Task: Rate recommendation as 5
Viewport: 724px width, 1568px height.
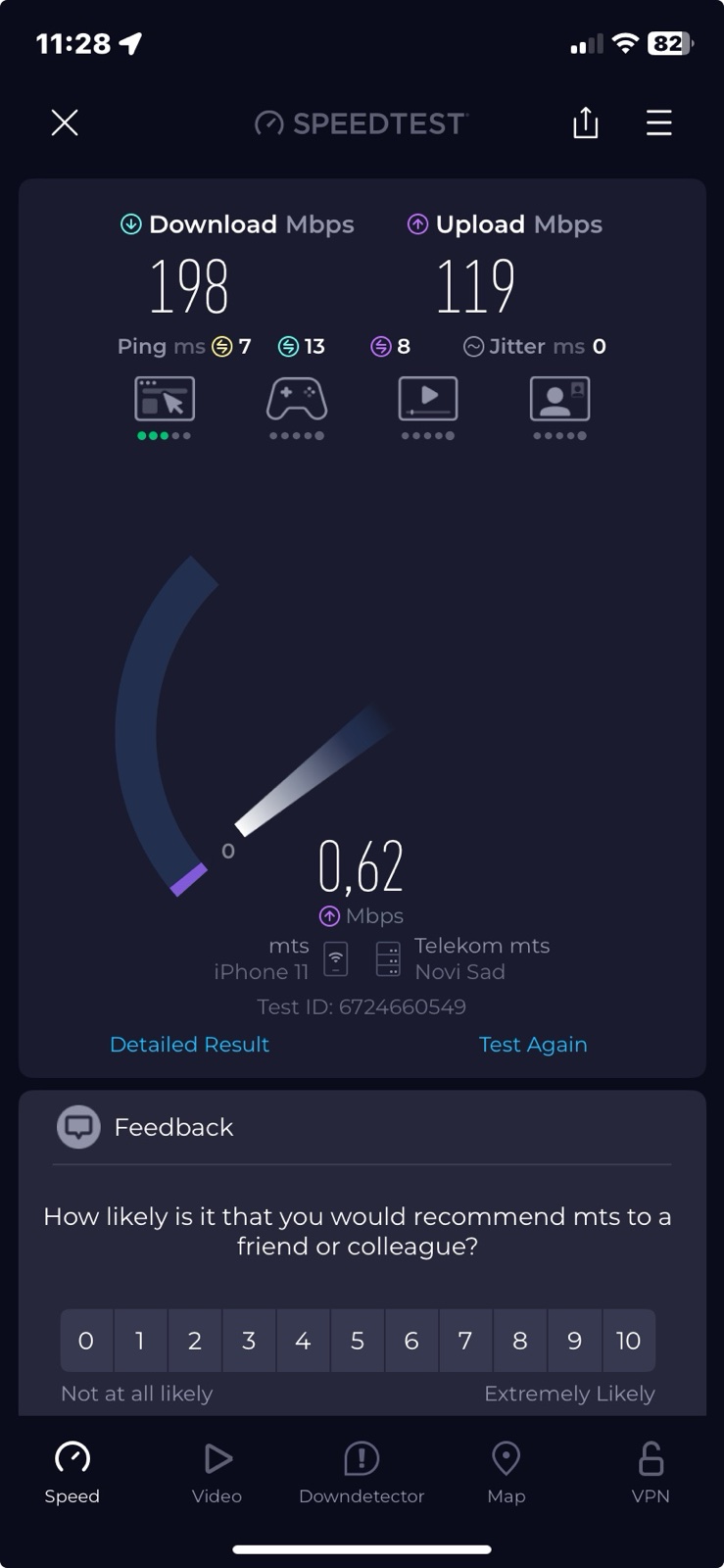Action: 358,1340
